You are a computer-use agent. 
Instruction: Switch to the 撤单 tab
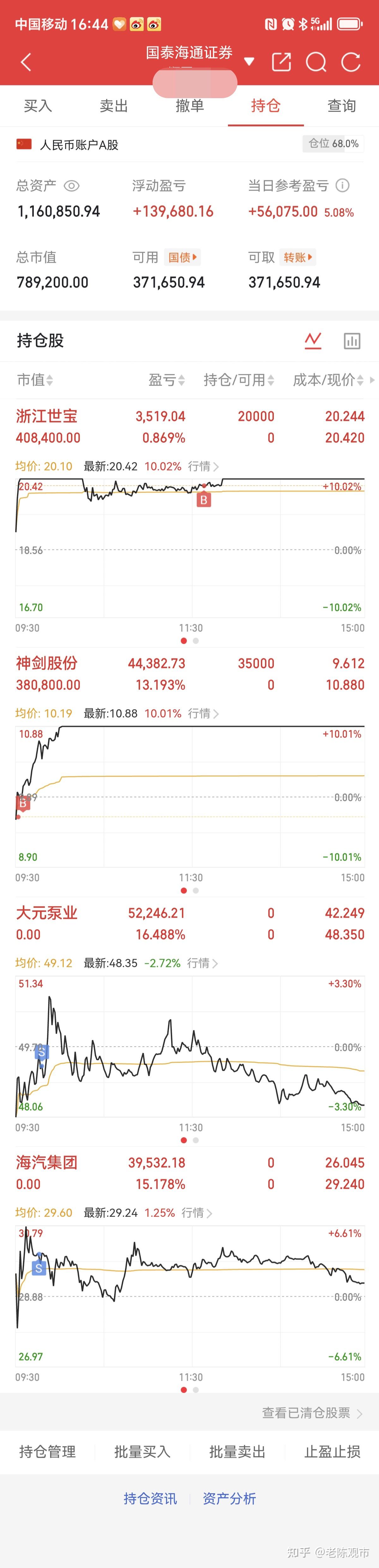click(189, 106)
